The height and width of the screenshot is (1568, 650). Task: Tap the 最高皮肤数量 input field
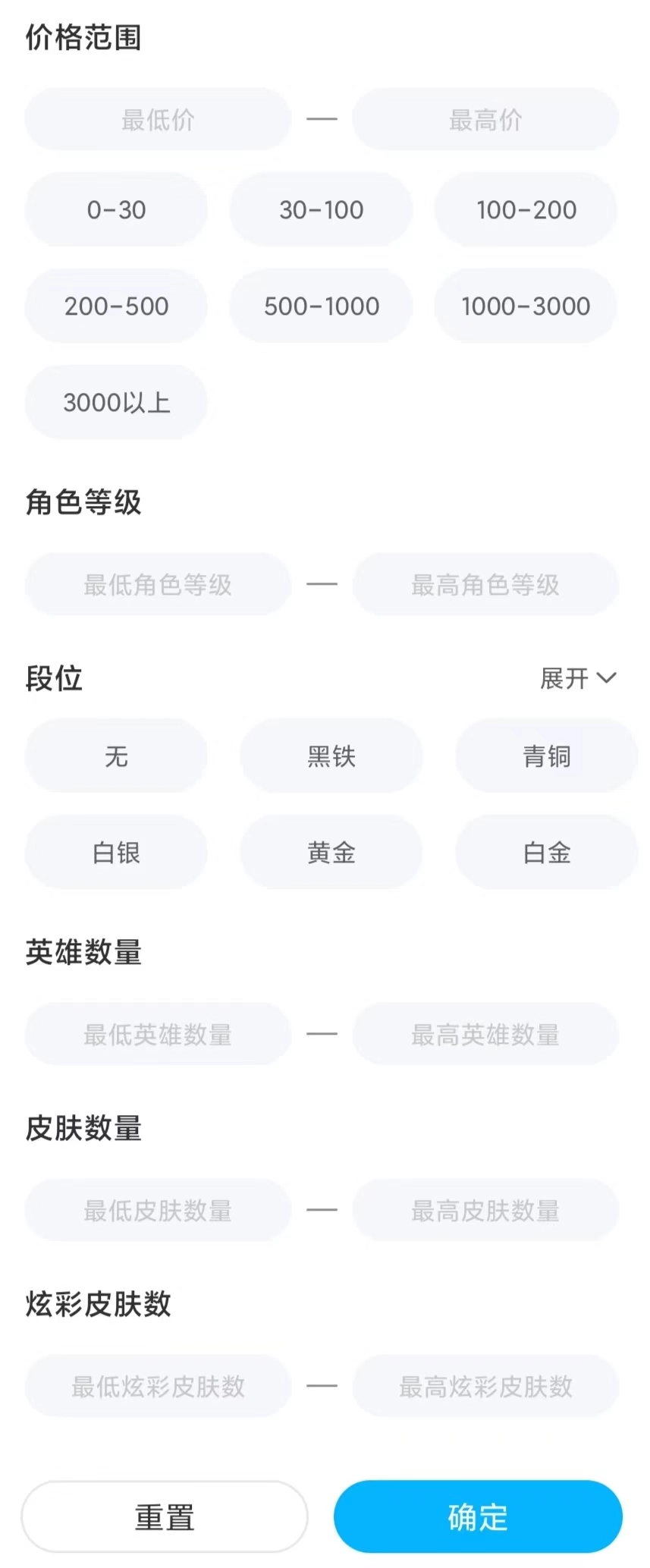click(x=485, y=1210)
